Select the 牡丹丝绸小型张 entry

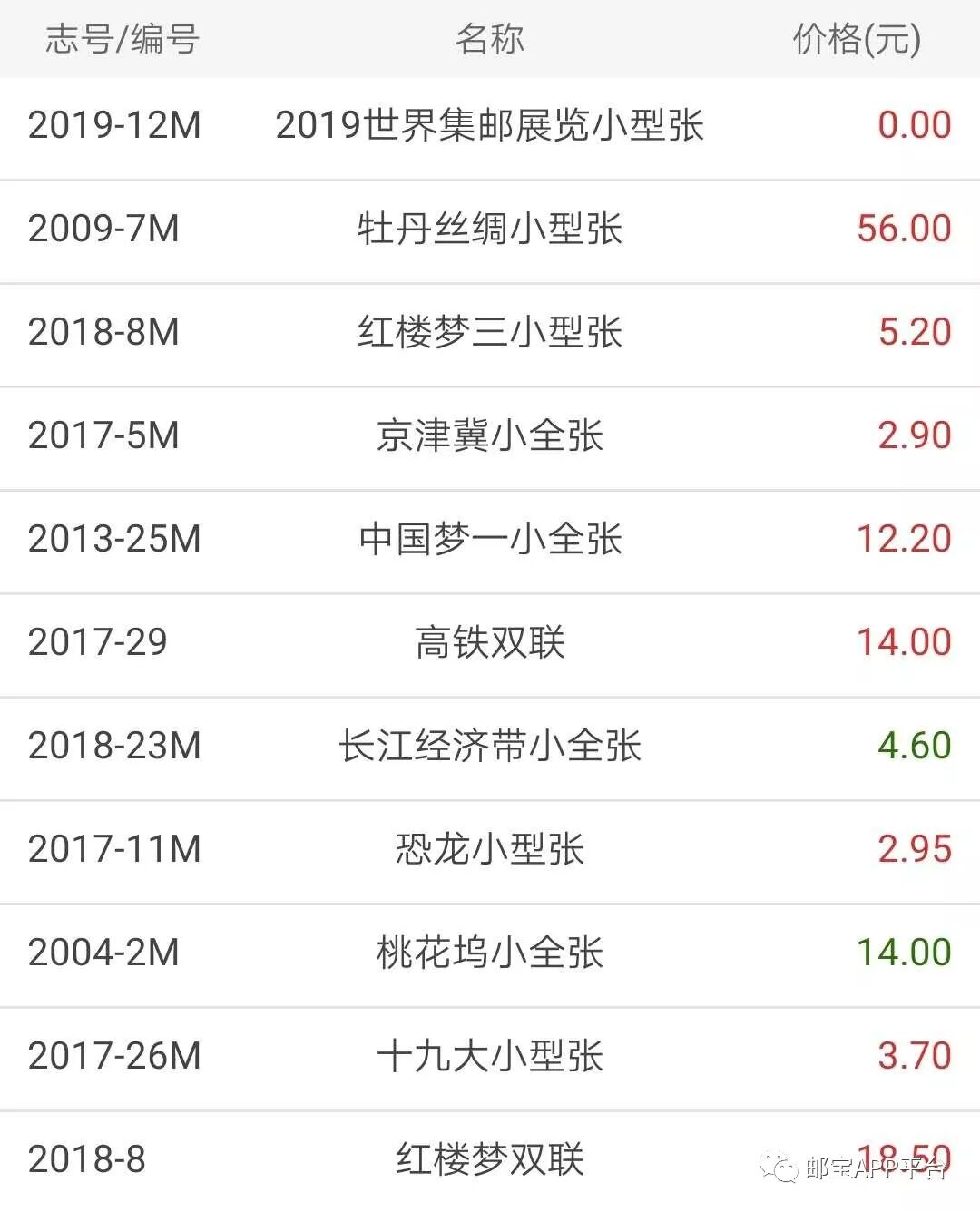[490, 229]
